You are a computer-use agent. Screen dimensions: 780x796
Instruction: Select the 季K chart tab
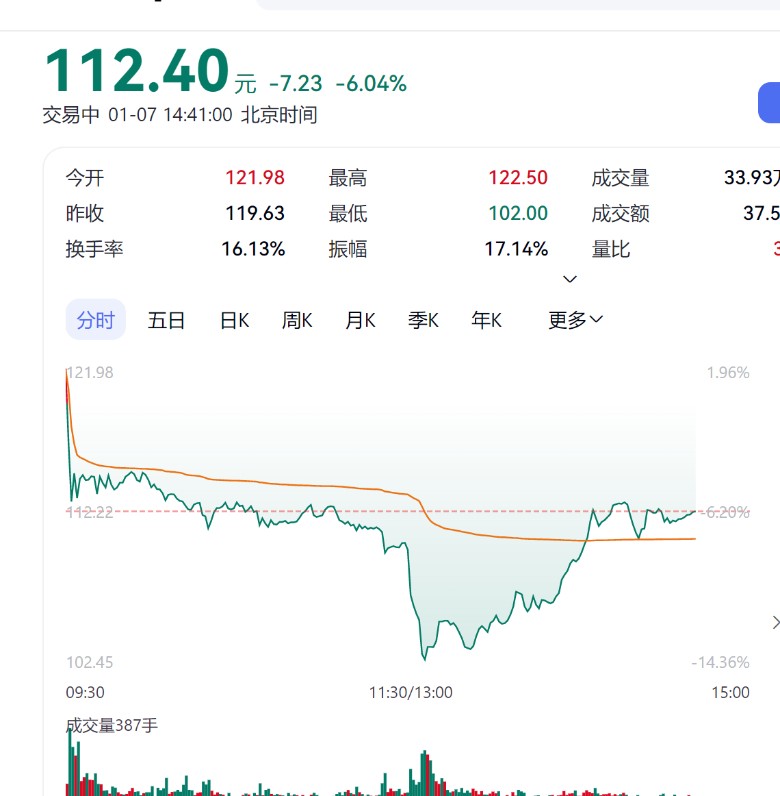423,320
